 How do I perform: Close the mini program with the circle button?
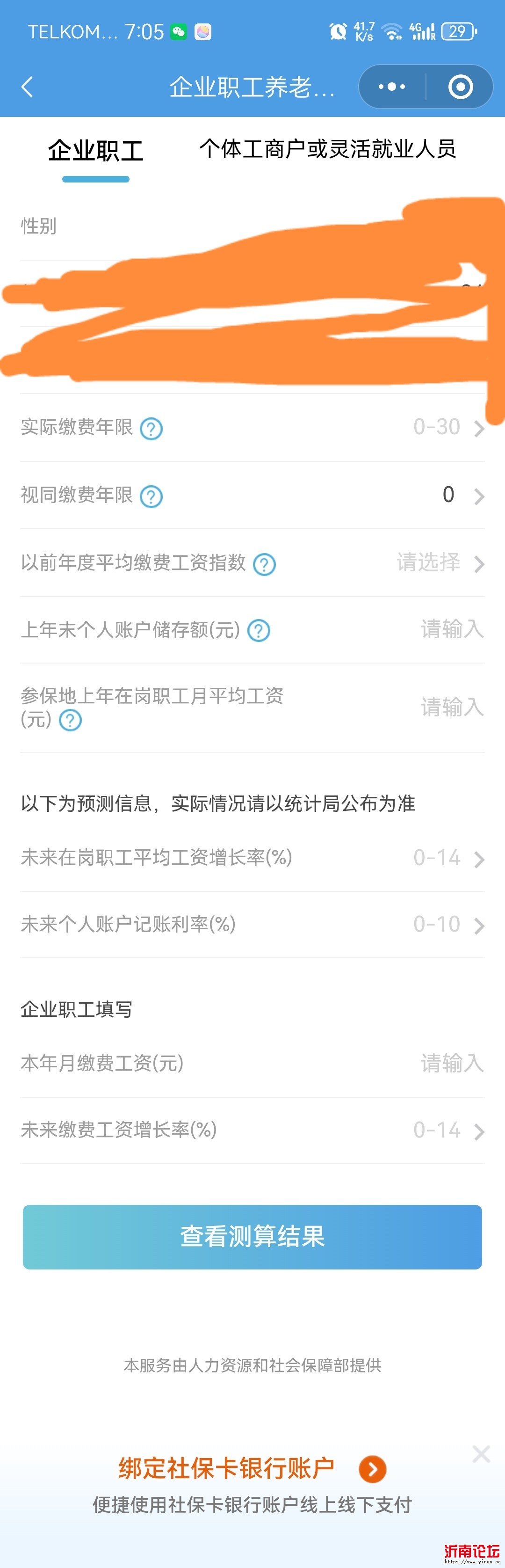coord(460,87)
